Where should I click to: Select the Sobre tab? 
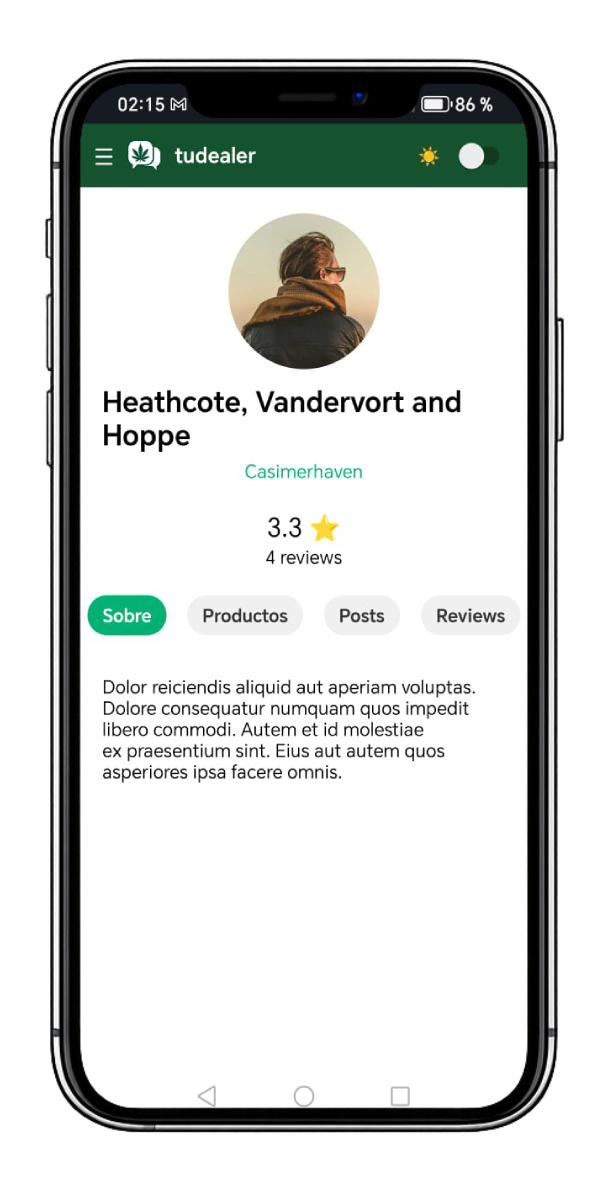click(x=127, y=616)
